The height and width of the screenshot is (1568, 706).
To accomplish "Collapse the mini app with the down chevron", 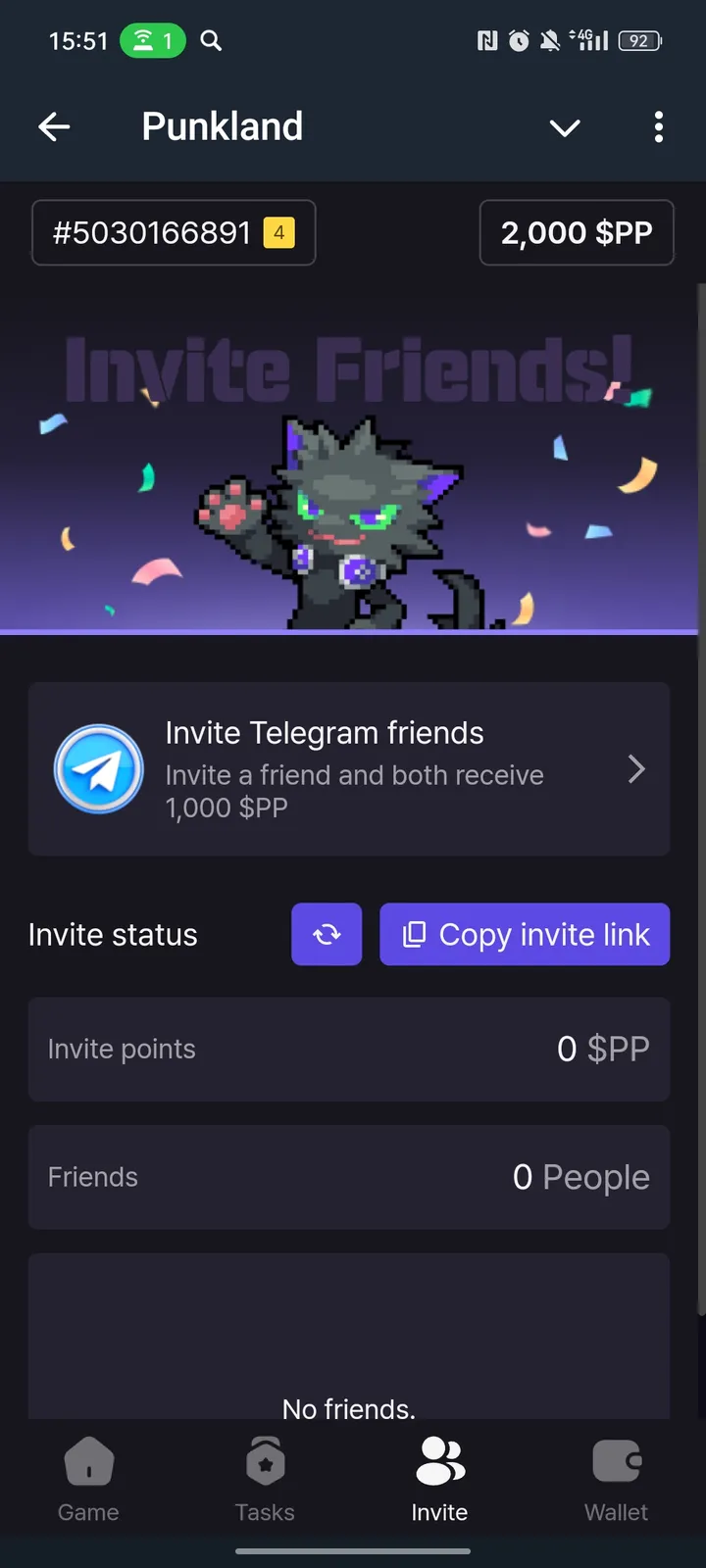I will [565, 127].
